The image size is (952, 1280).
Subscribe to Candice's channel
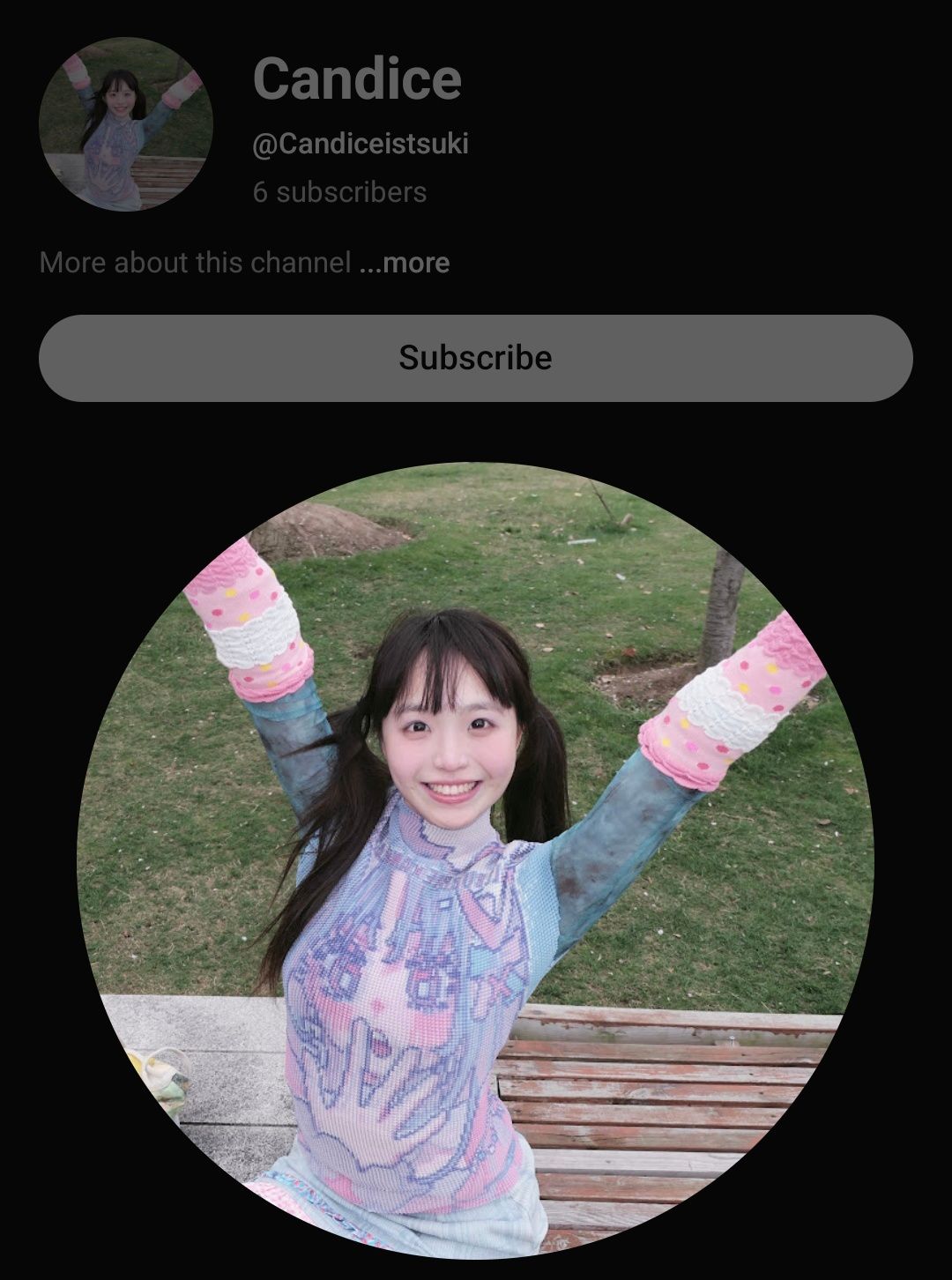pos(475,358)
